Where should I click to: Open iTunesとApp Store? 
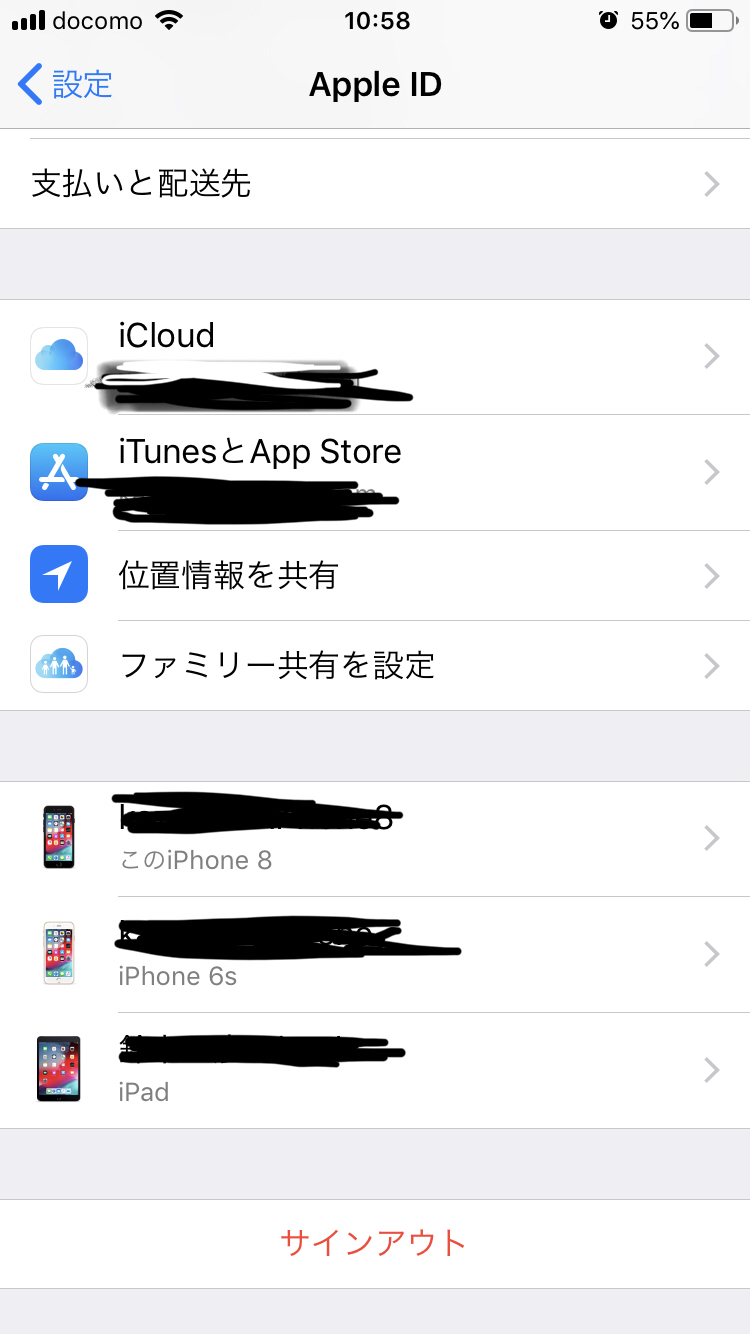375,472
